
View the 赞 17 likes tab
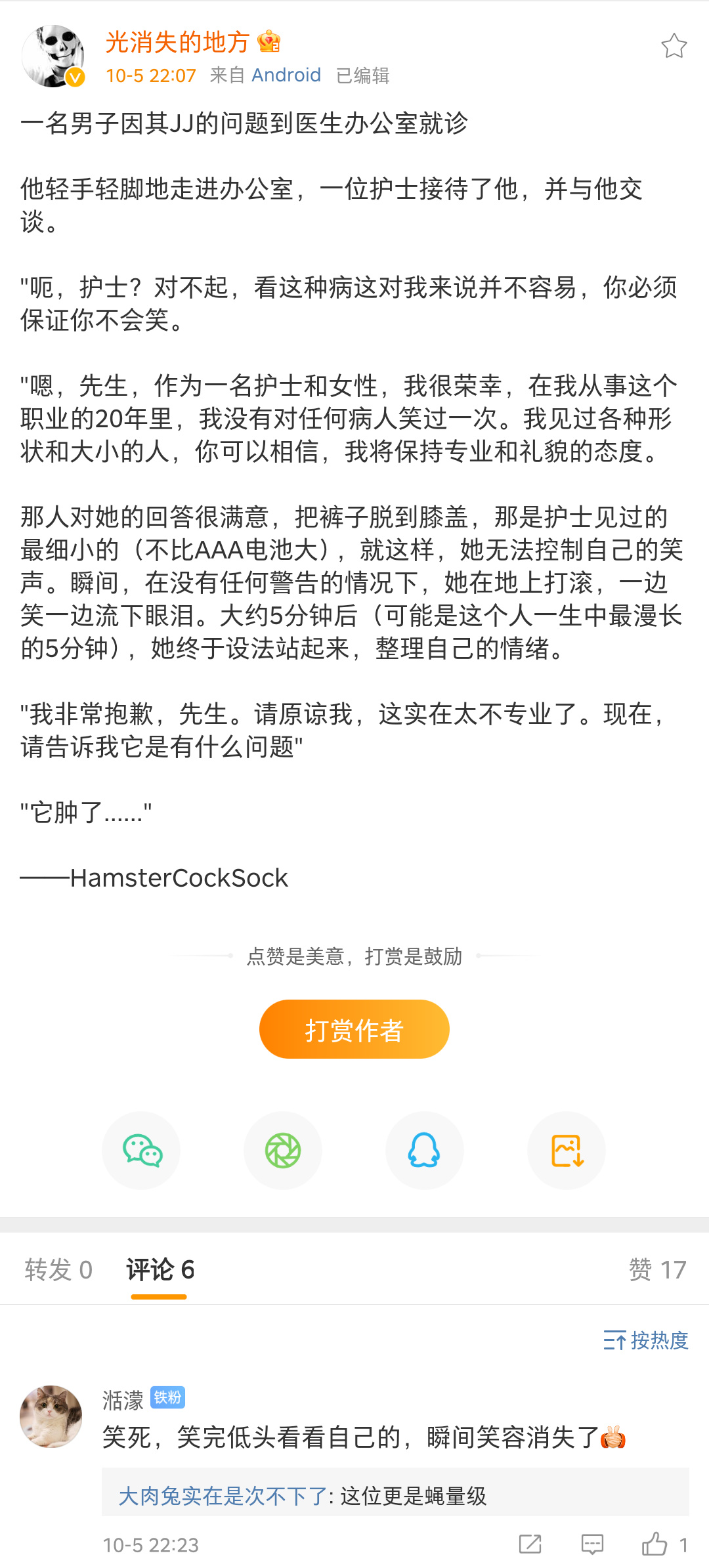pos(656,1270)
